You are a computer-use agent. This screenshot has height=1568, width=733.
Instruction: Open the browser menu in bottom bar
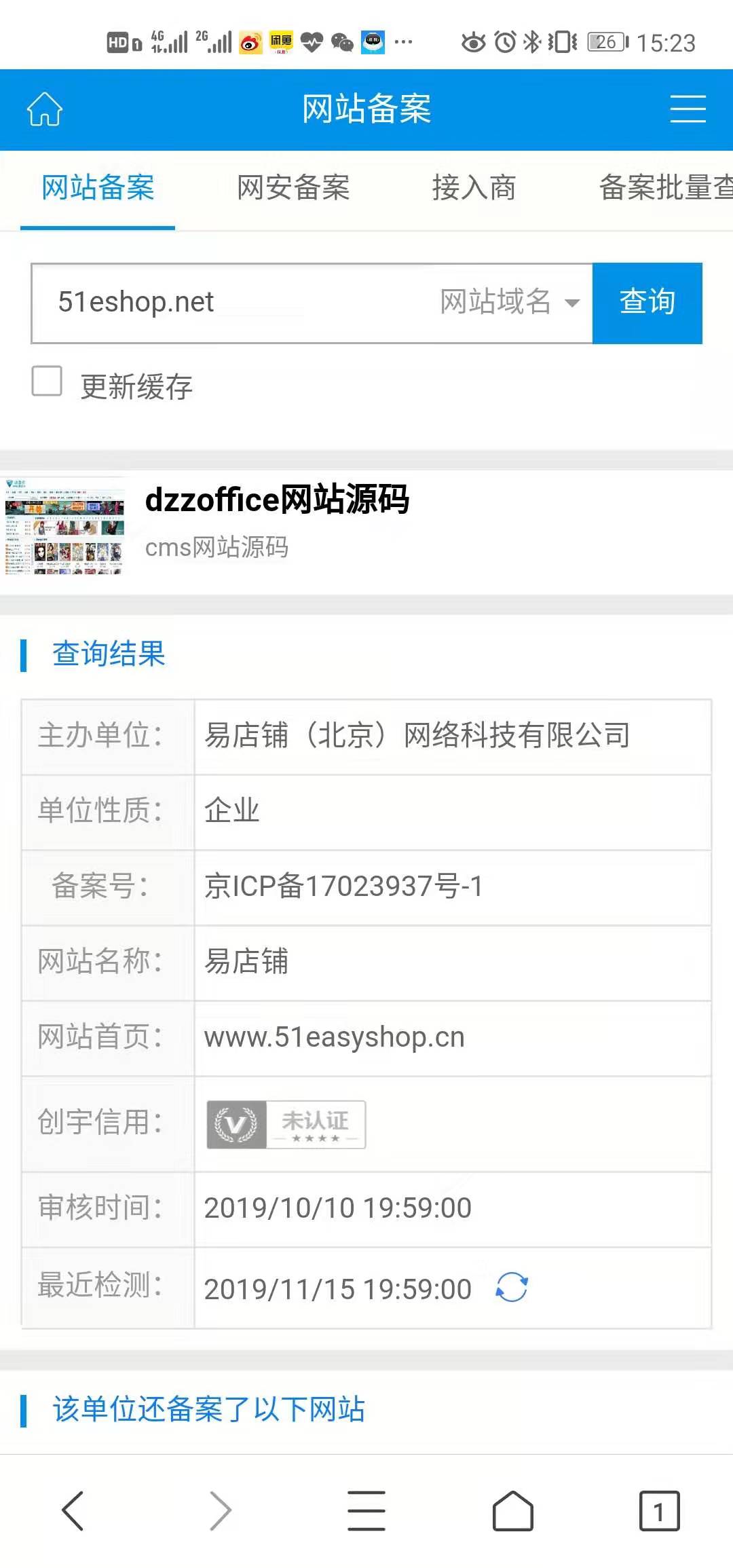pyautogui.click(x=366, y=1511)
